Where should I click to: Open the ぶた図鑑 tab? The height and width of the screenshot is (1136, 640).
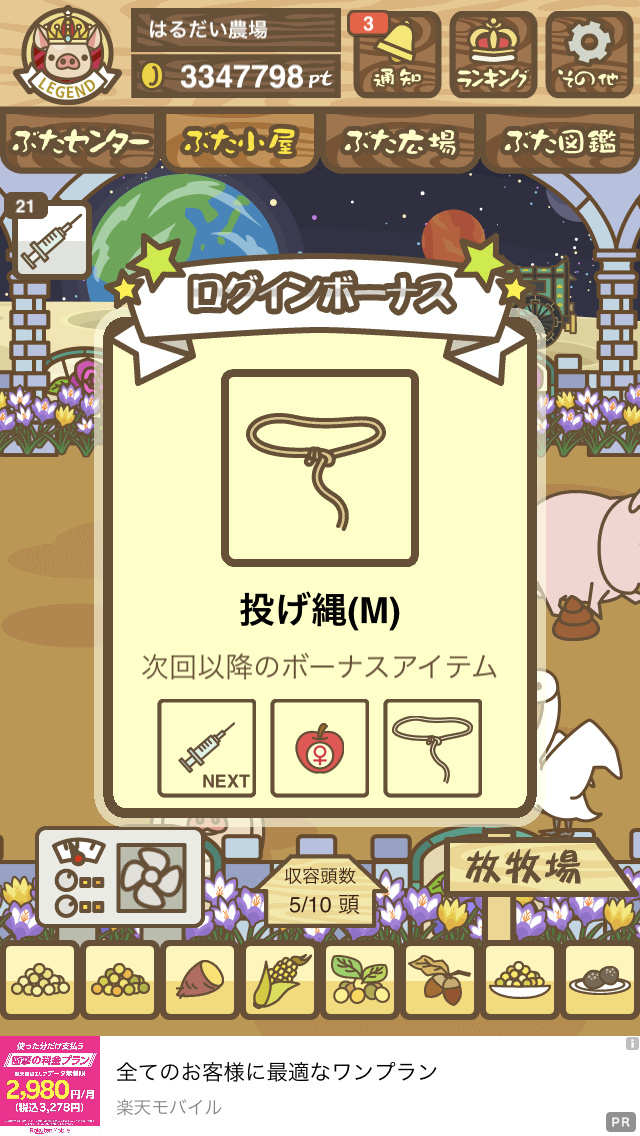click(x=560, y=141)
